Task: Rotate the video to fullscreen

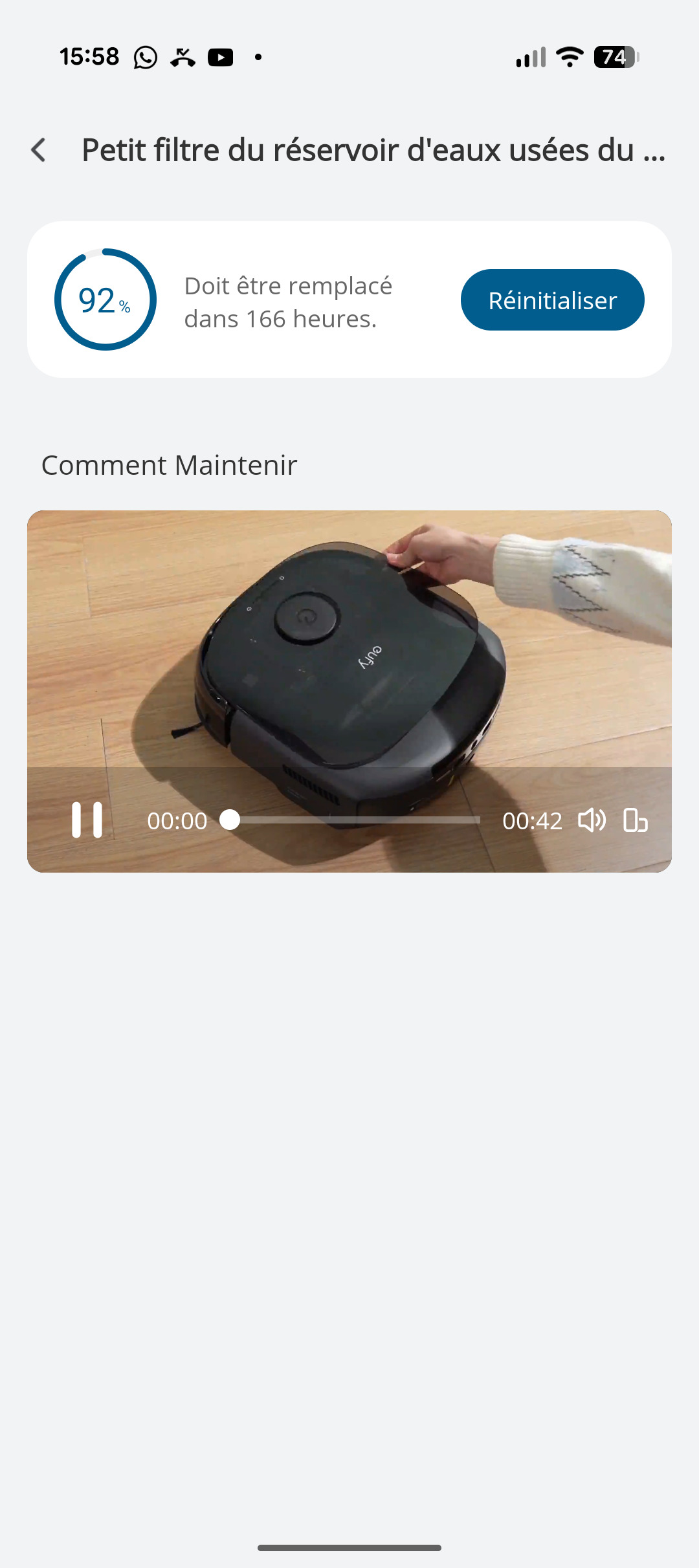Action: click(636, 820)
